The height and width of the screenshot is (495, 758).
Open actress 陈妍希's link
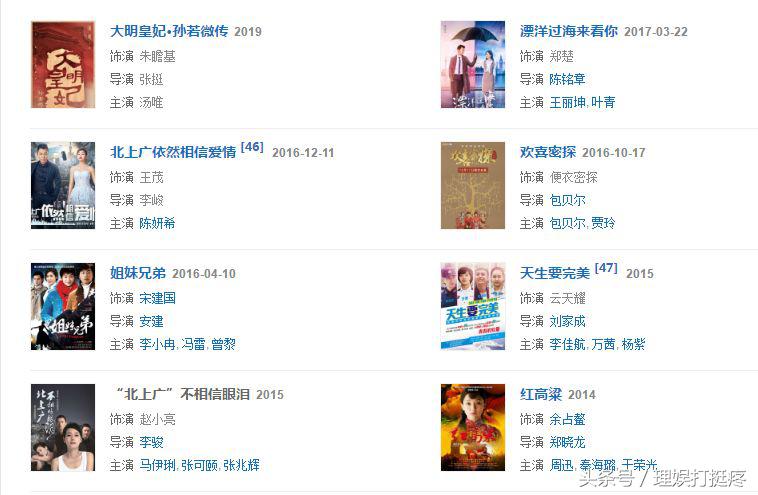[x=157, y=223]
